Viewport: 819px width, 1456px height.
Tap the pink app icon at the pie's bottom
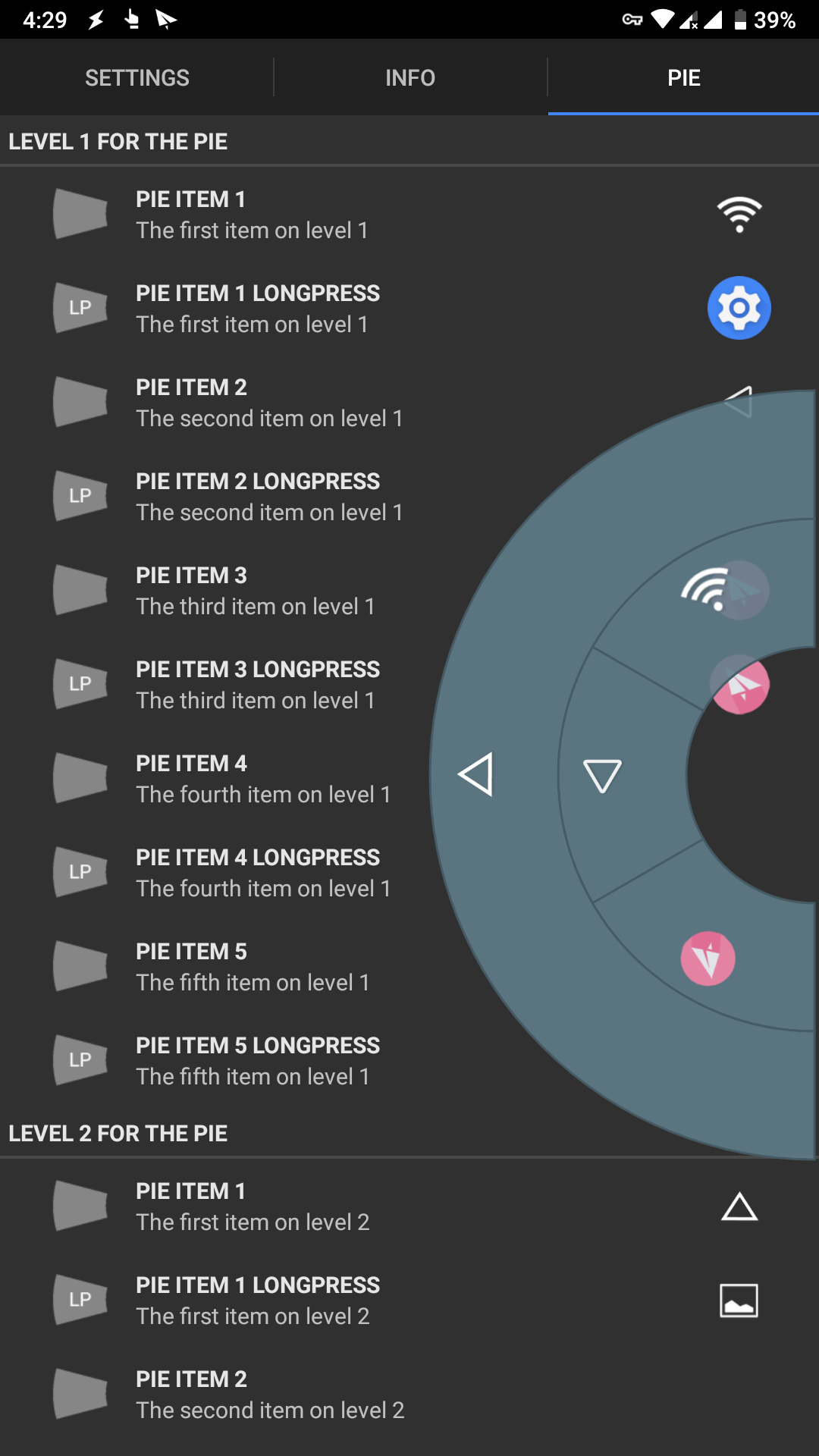(708, 959)
